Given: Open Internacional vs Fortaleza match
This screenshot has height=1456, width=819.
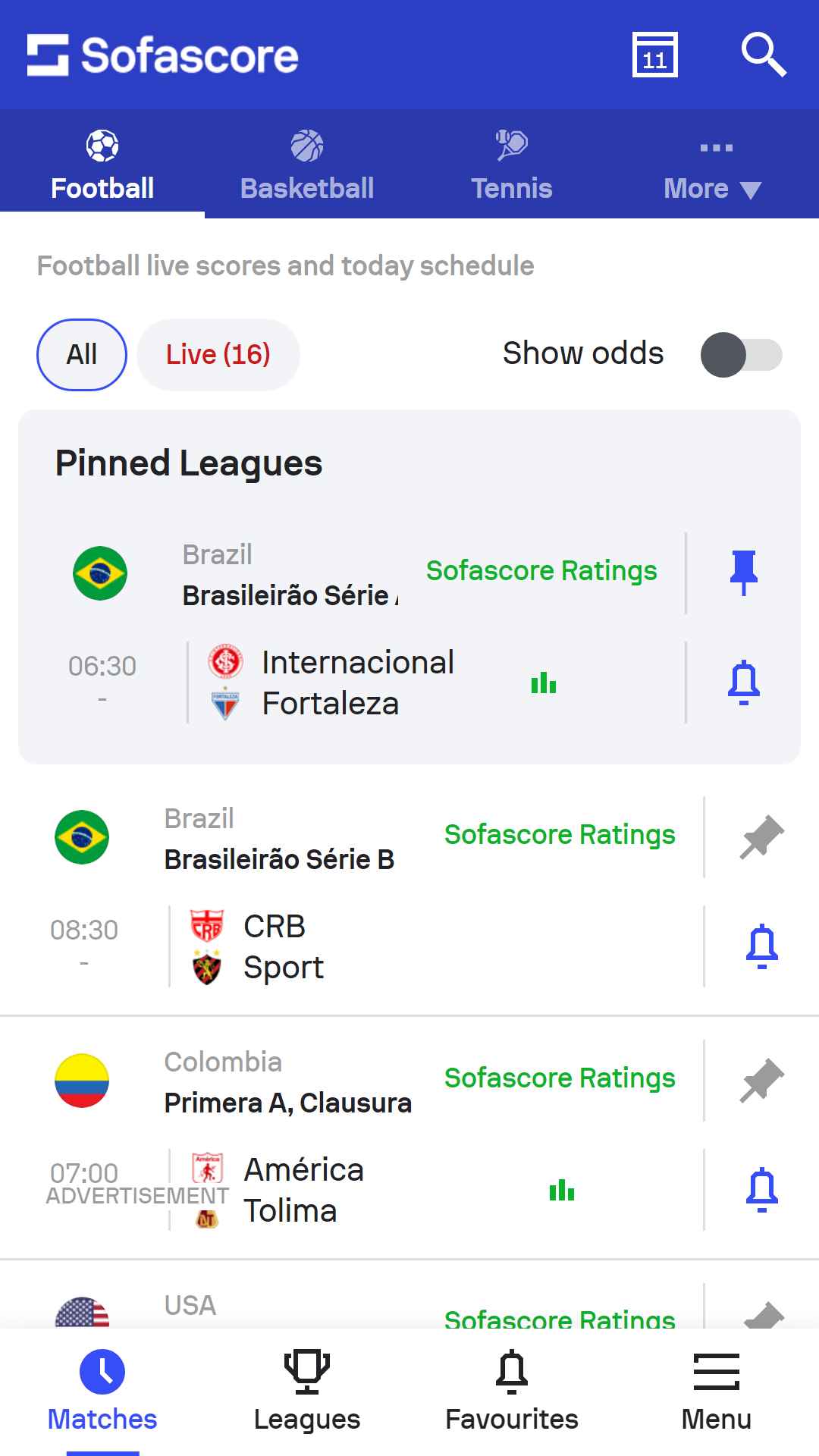Looking at the screenshot, I should tap(356, 682).
